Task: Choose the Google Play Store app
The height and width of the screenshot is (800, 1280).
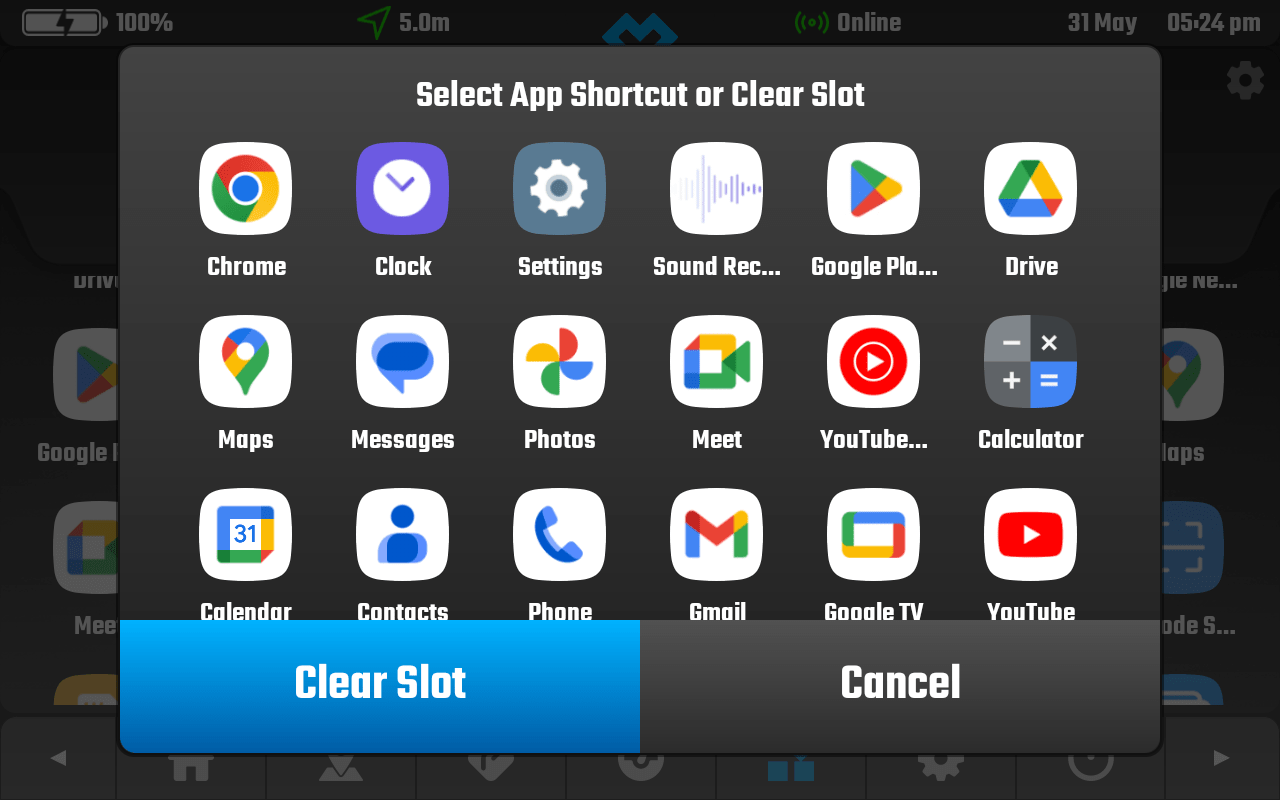Action: 873,189
